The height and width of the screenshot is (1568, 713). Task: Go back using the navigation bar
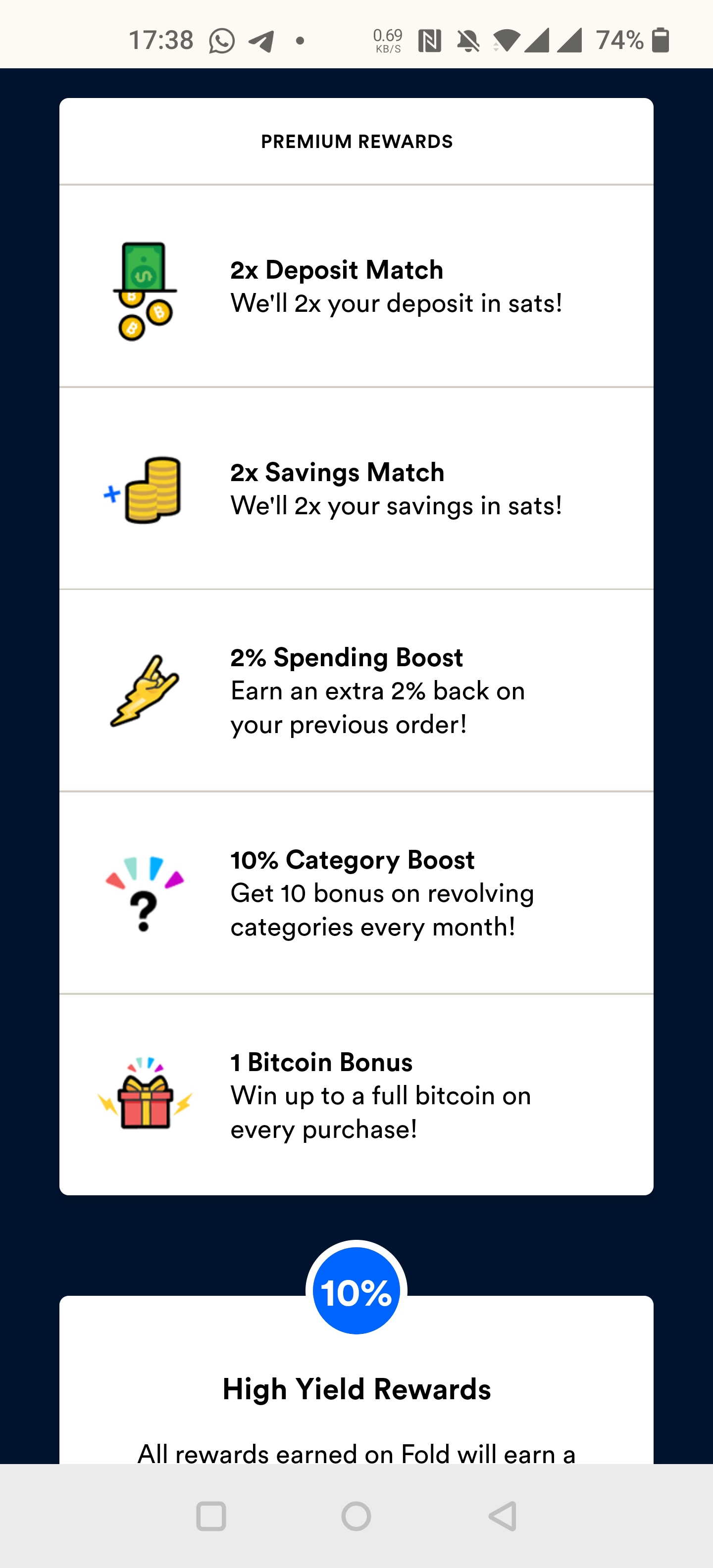point(503,1516)
